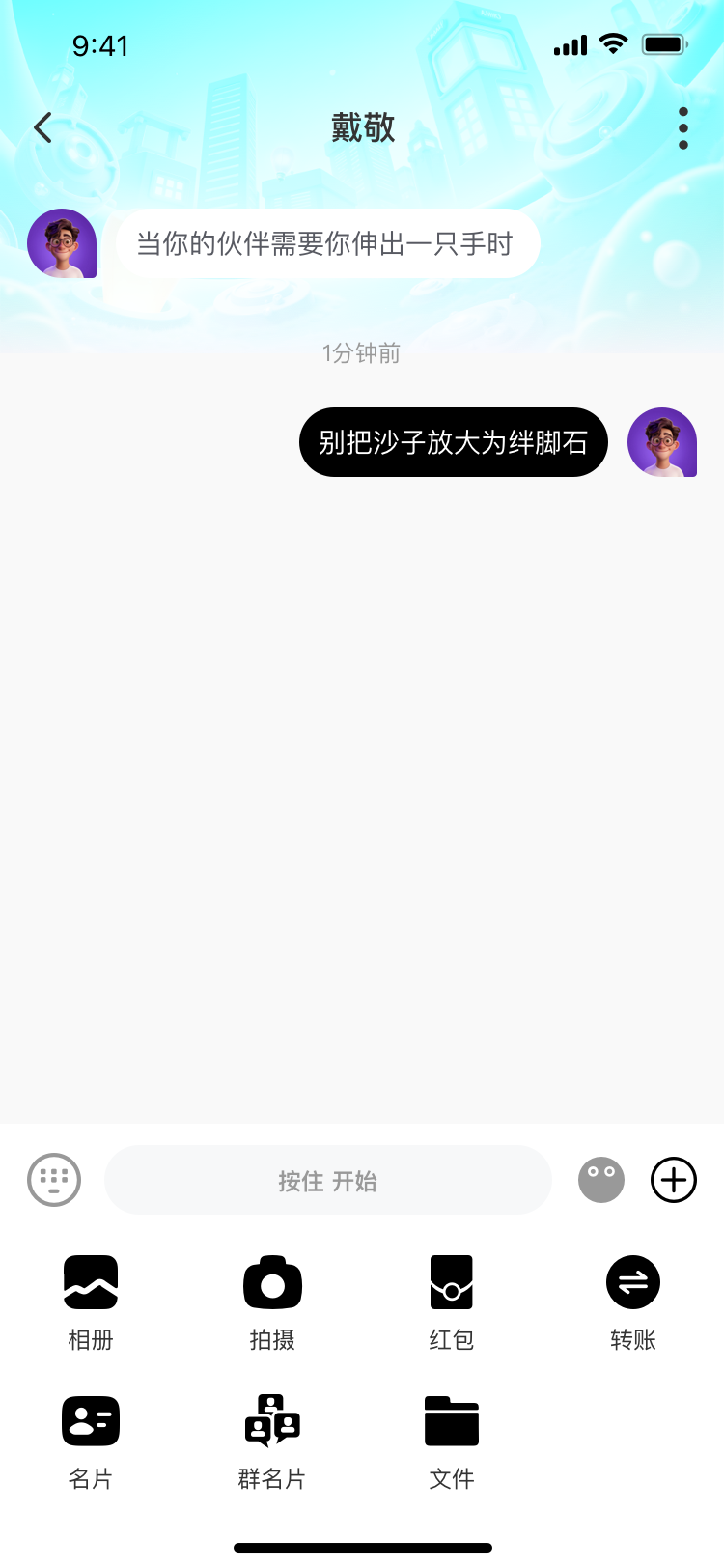Toggle the plus attachment panel
The height and width of the screenshot is (1568, 724).
click(x=673, y=1180)
